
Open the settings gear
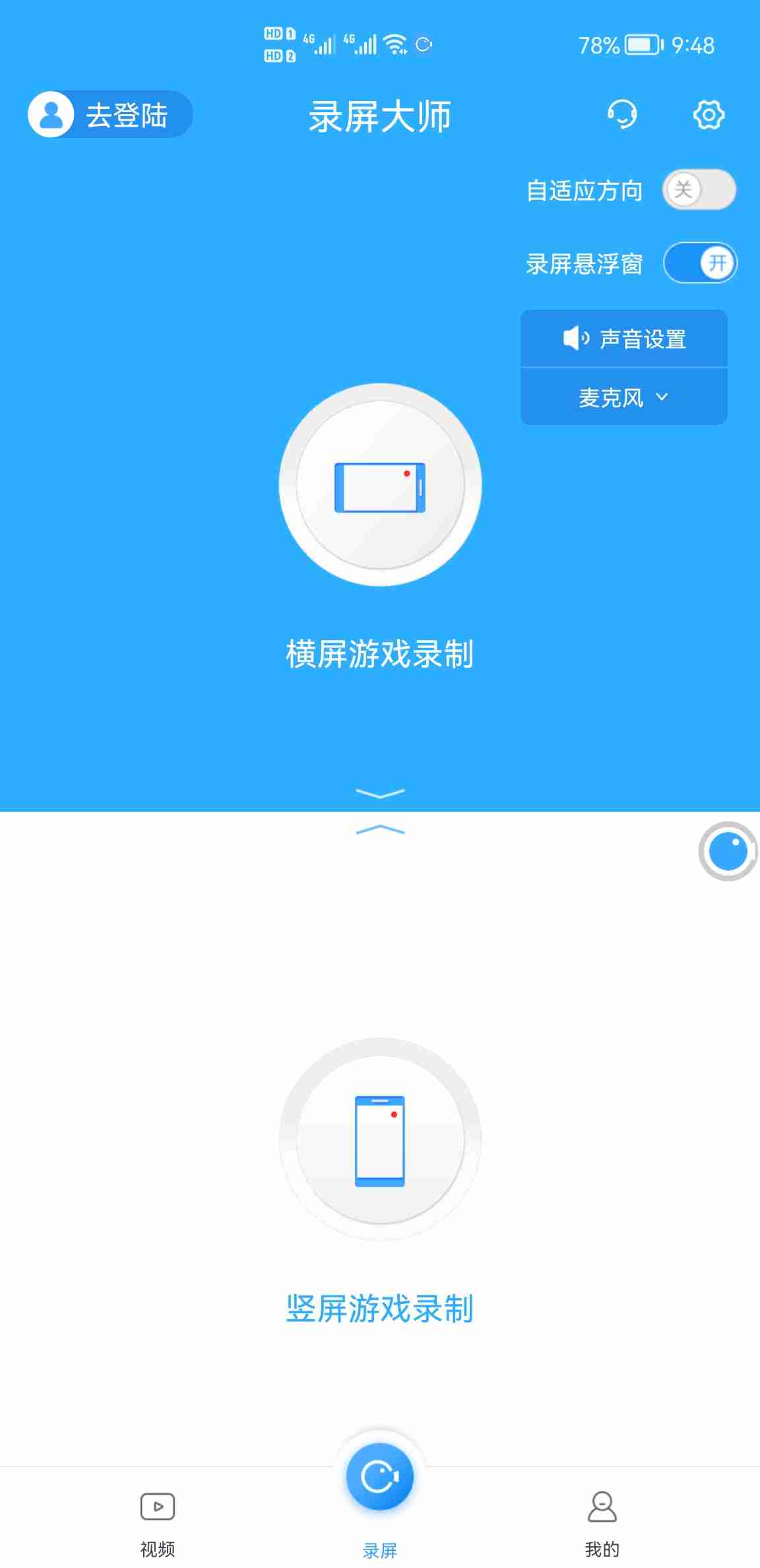tap(709, 115)
